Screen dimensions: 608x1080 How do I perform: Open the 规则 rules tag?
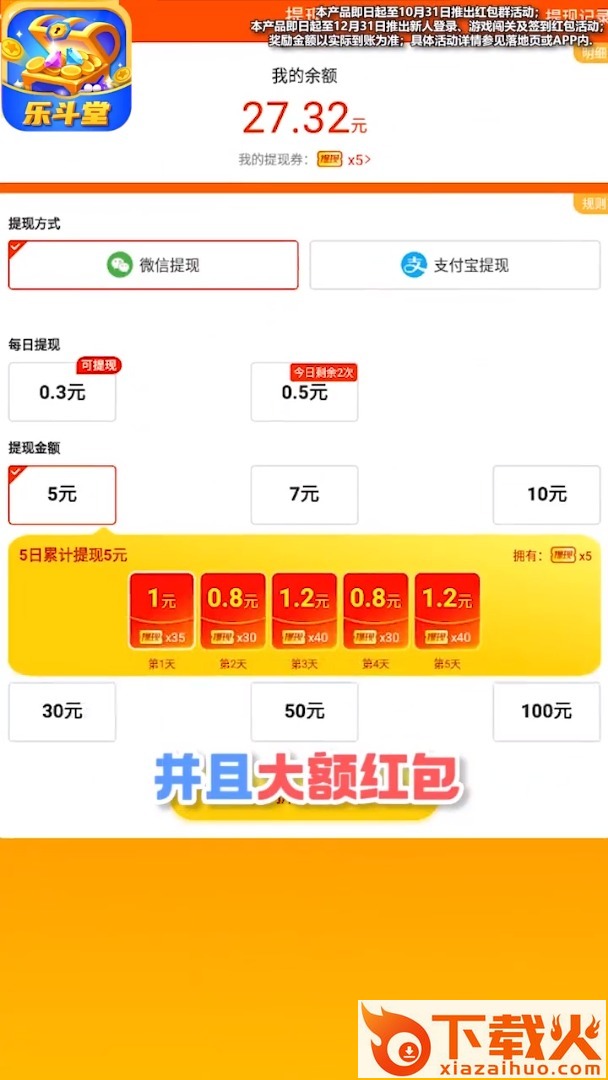click(x=593, y=203)
